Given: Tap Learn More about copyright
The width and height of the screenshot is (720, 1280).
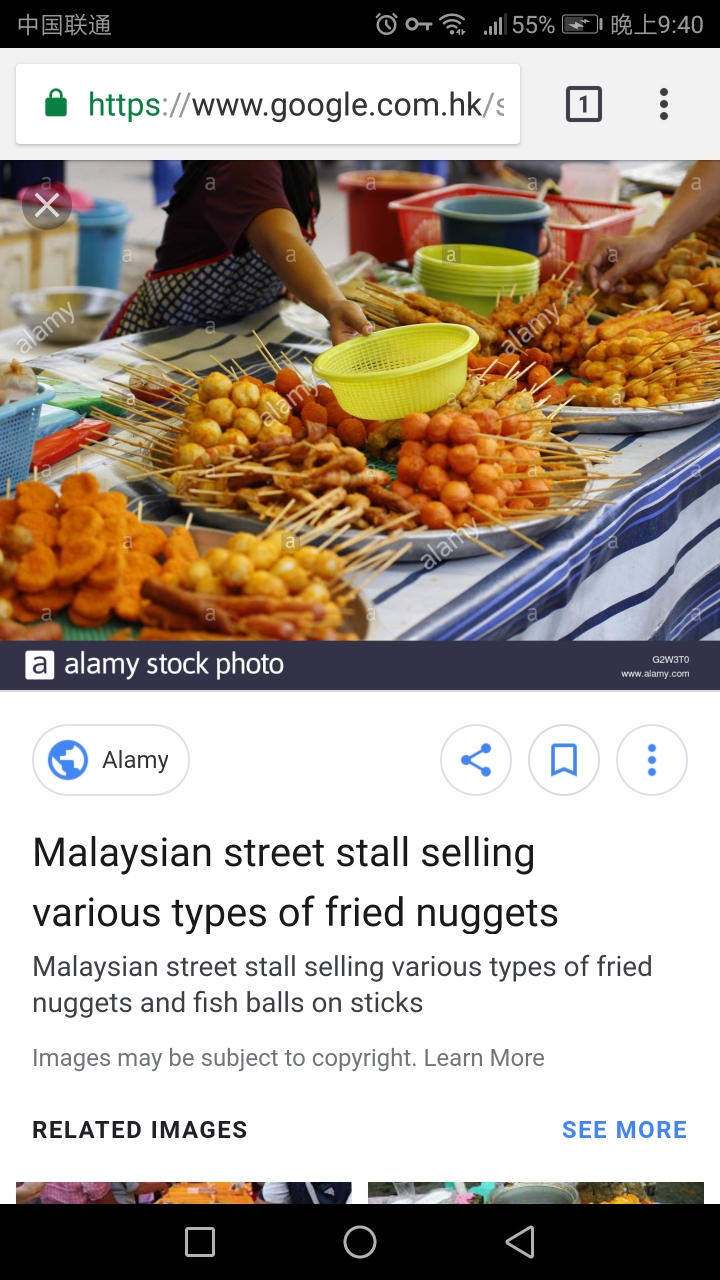Looking at the screenshot, I should (x=484, y=1058).
